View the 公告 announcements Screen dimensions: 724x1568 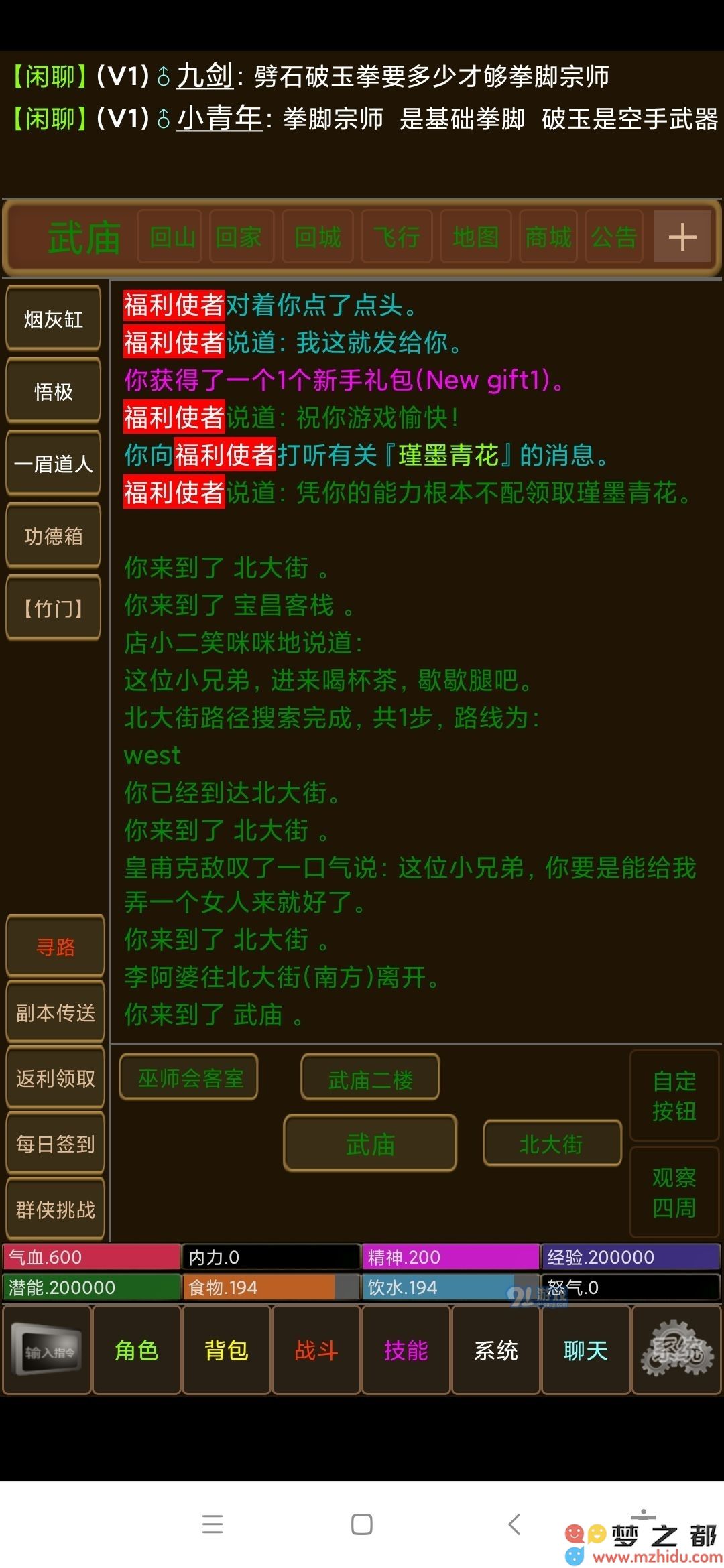613,237
